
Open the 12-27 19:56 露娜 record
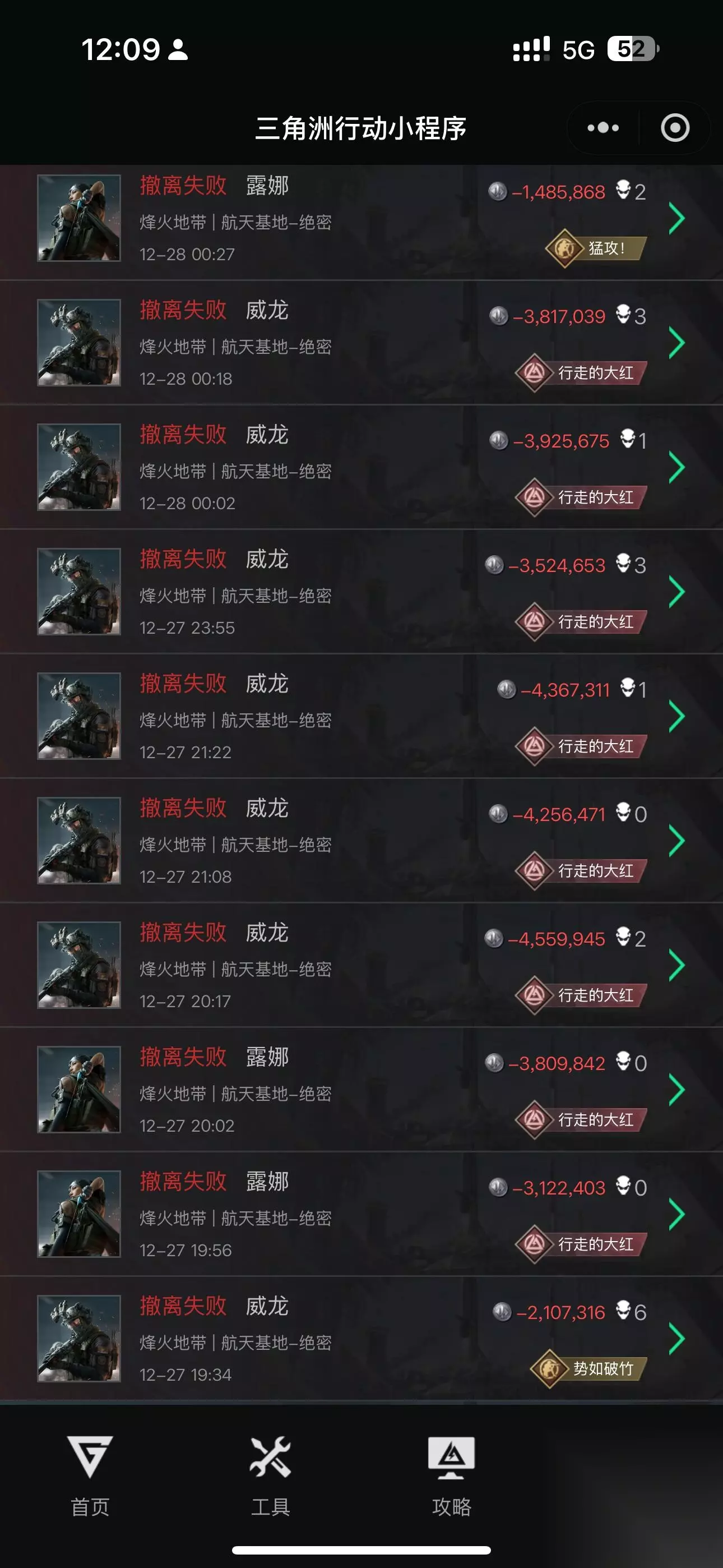361,1214
